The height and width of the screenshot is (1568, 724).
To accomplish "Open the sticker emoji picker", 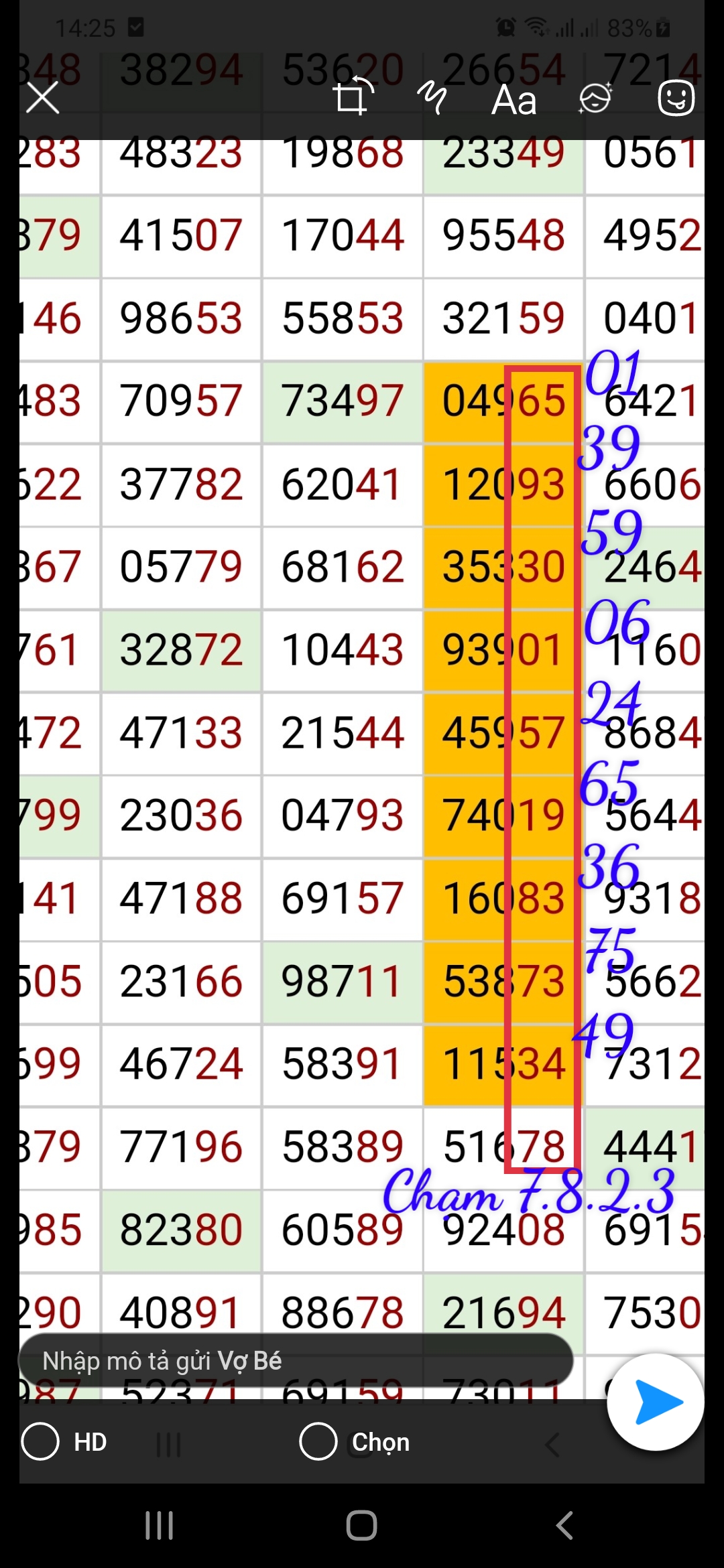I will 676,99.
